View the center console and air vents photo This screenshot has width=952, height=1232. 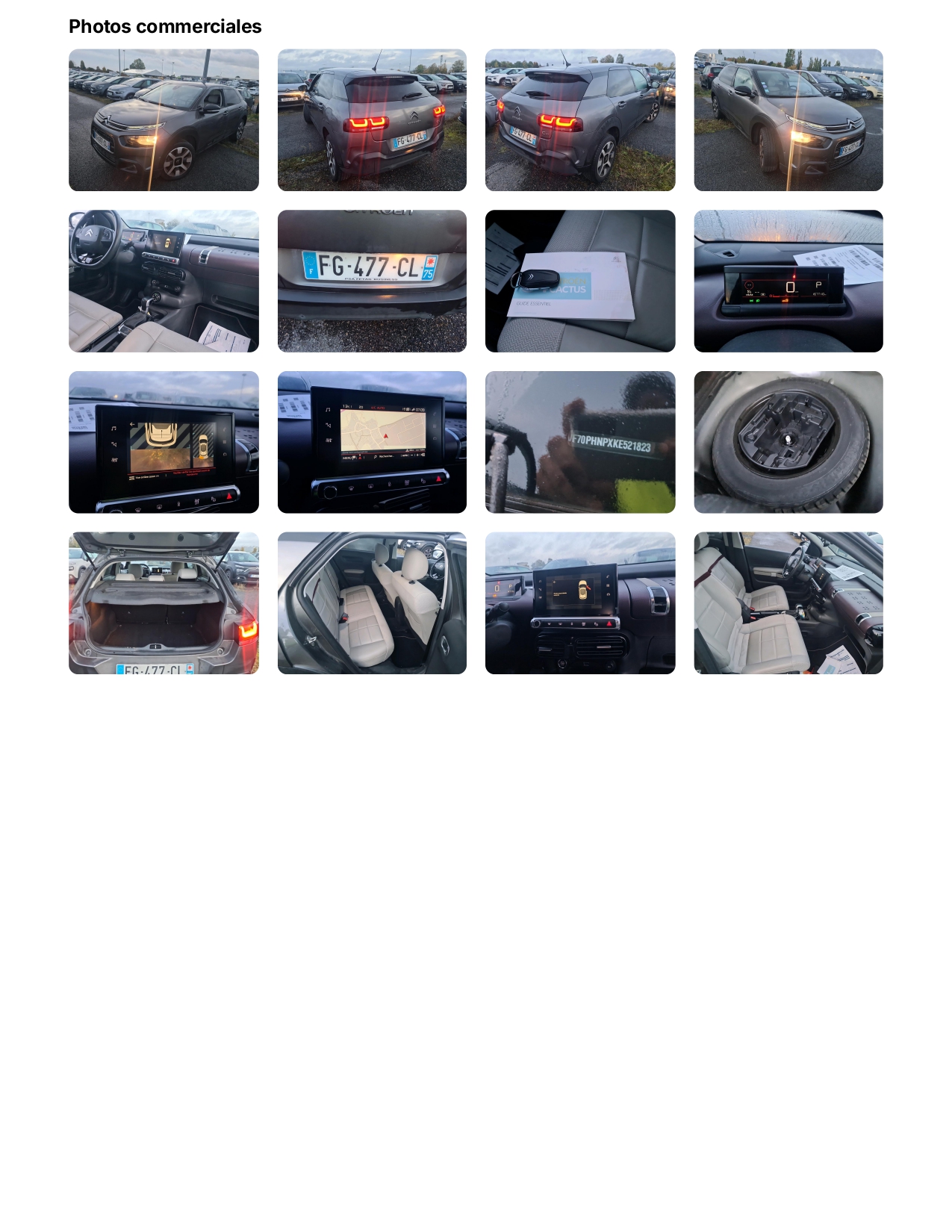pyautogui.click(x=580, y=603)
